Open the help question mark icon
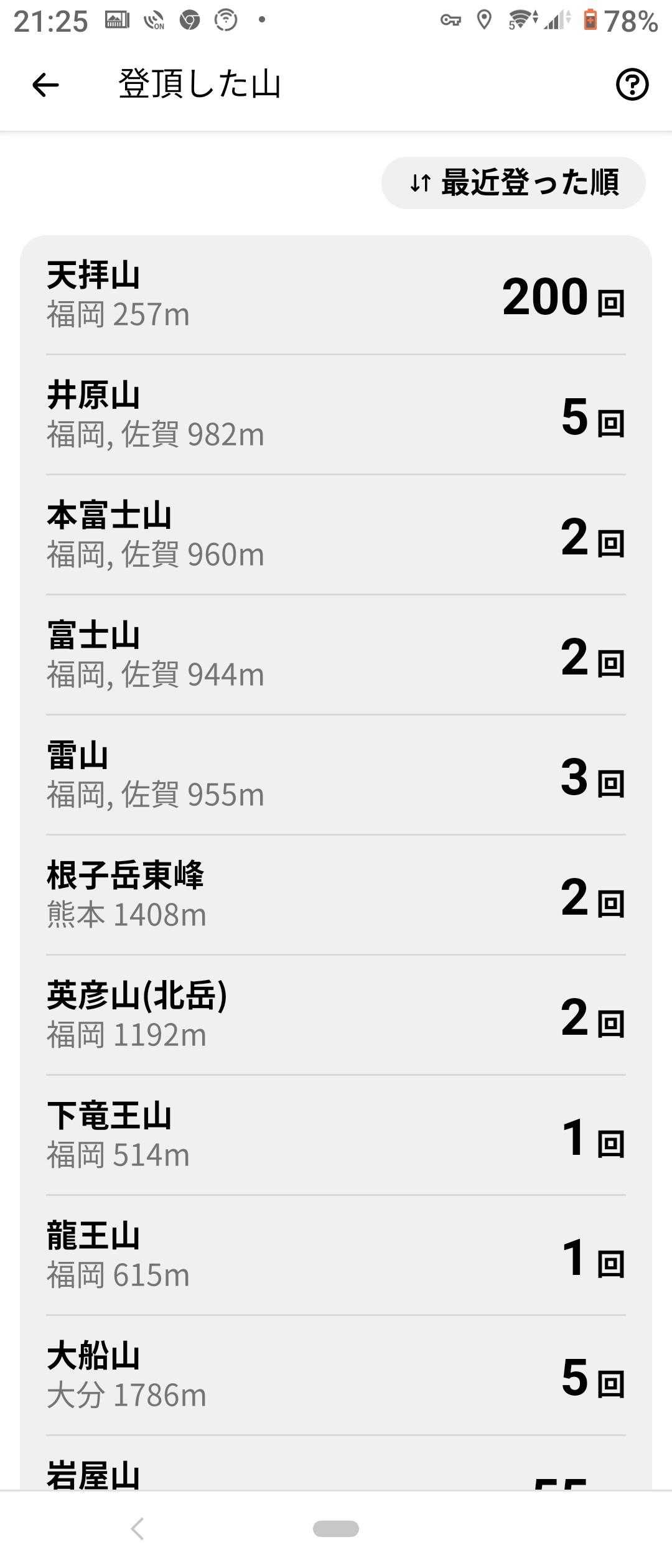672x1568 pixels. [x=632, y=85]
